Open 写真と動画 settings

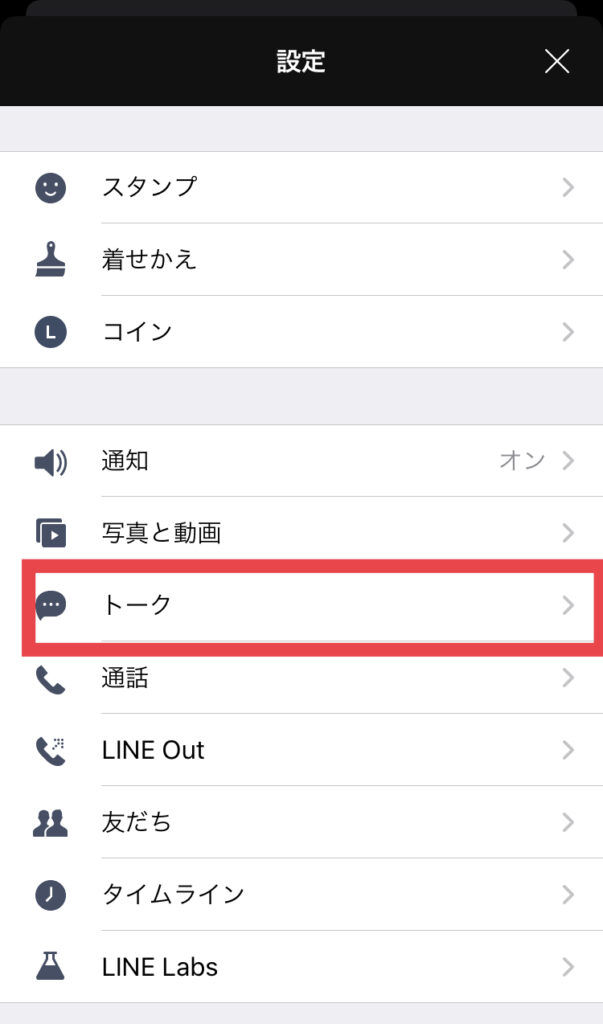pos(301,533)
